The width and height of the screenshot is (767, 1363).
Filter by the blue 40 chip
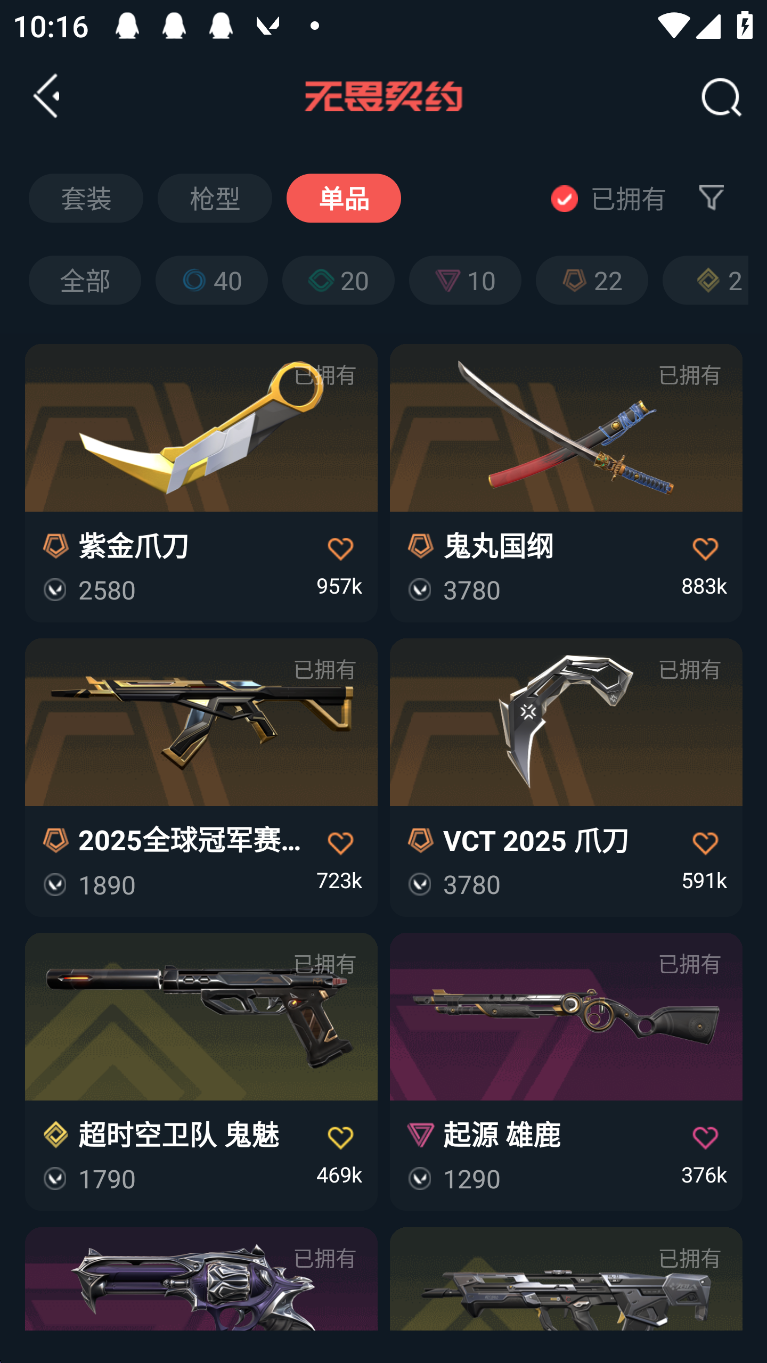tap(212, 280)
